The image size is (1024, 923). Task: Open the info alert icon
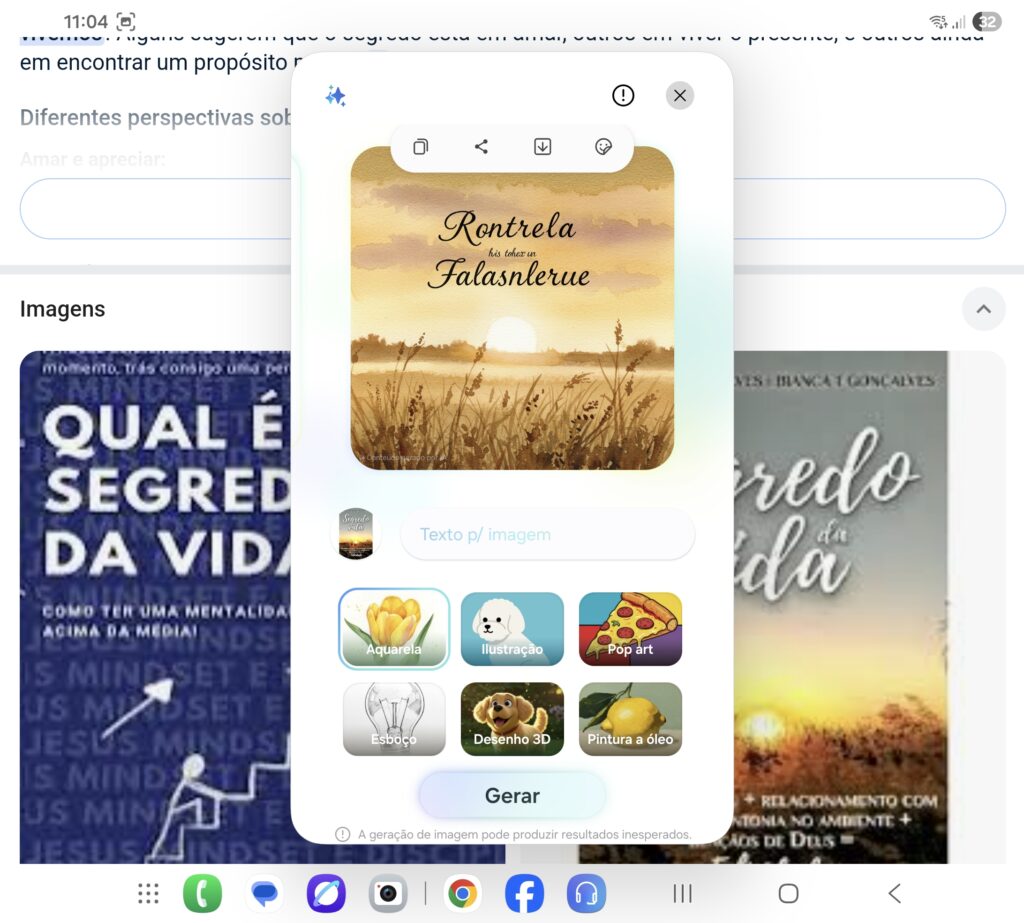pyautogui.click(x=623, y=96)
